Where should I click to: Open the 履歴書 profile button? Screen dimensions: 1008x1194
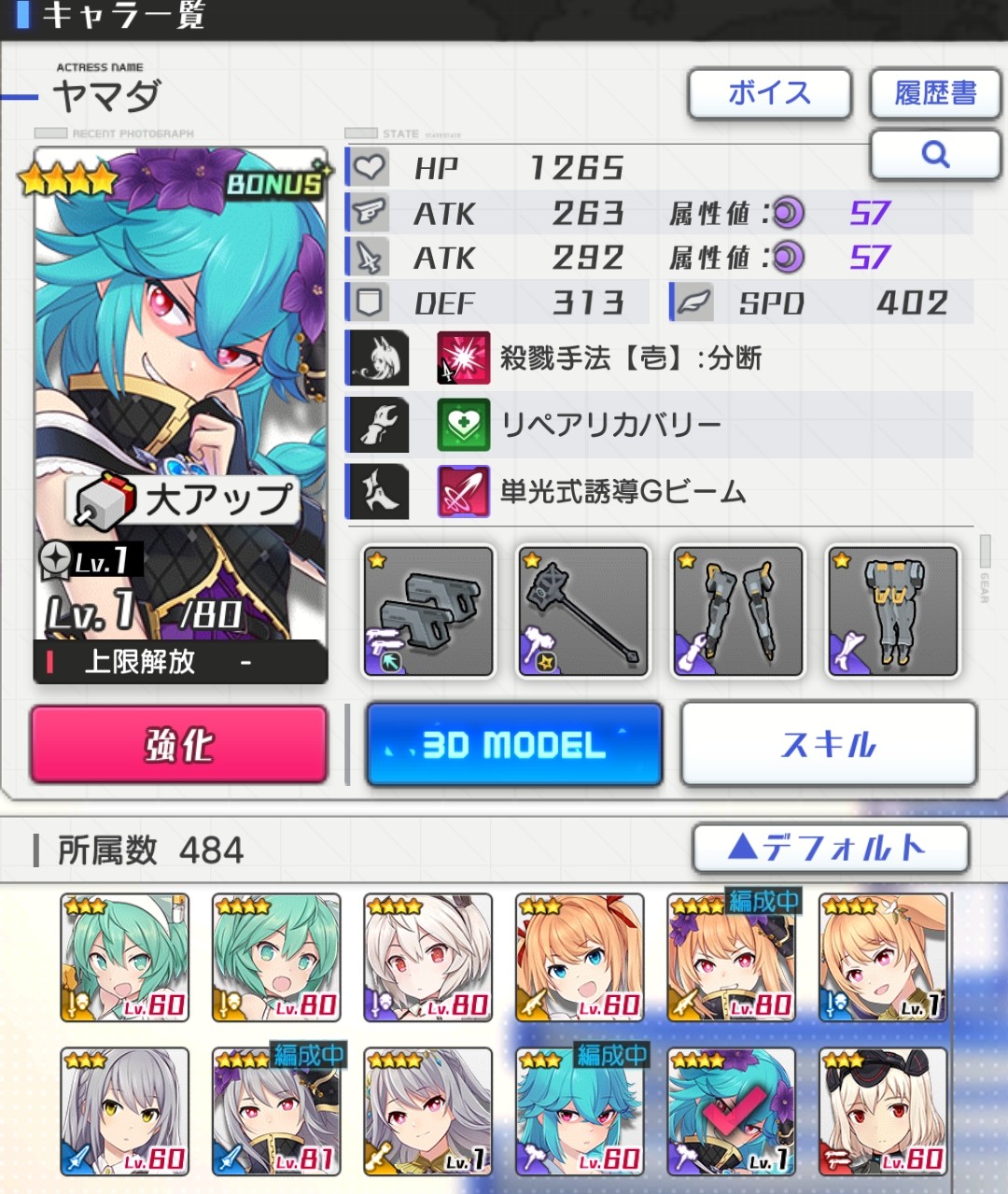click(x=934, y=93)
